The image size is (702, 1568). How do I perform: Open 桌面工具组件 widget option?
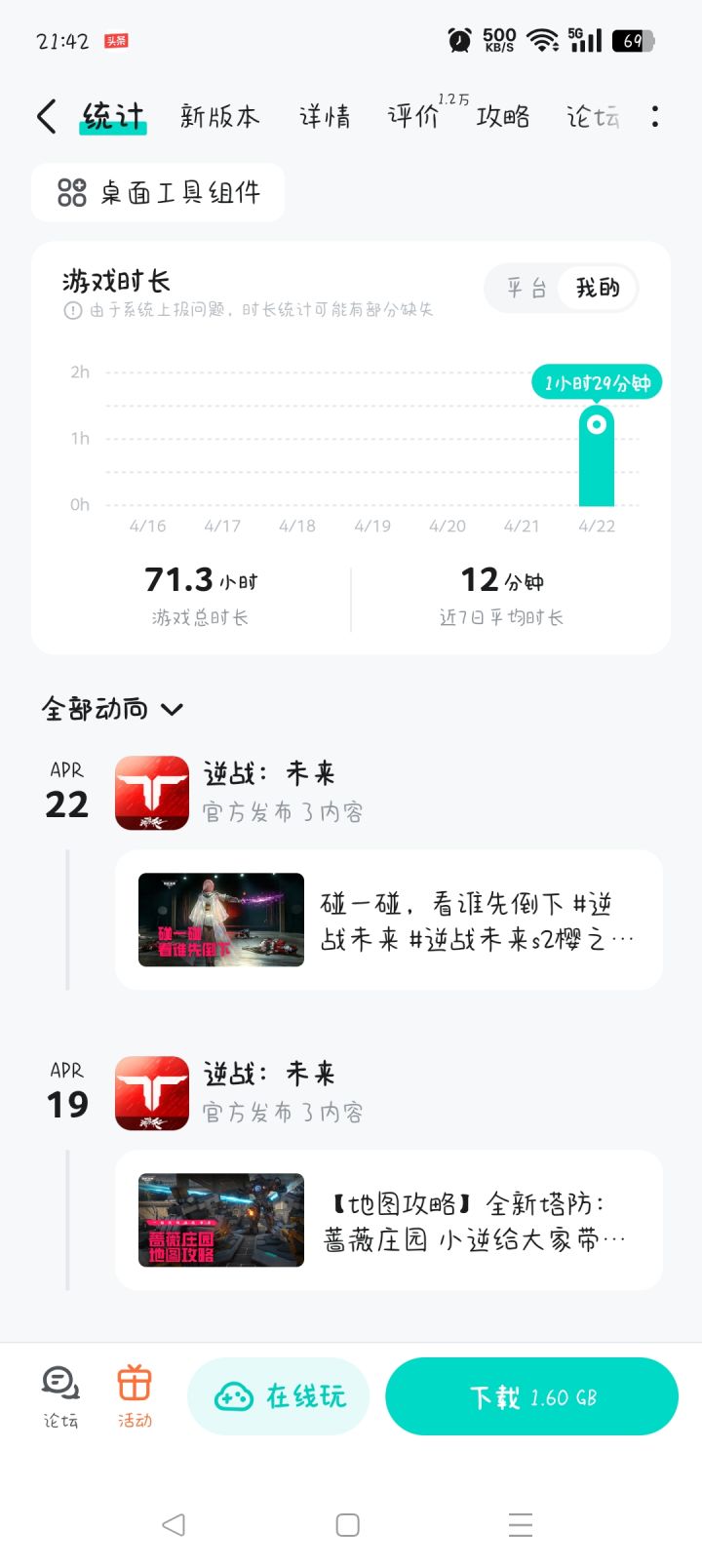159,192
